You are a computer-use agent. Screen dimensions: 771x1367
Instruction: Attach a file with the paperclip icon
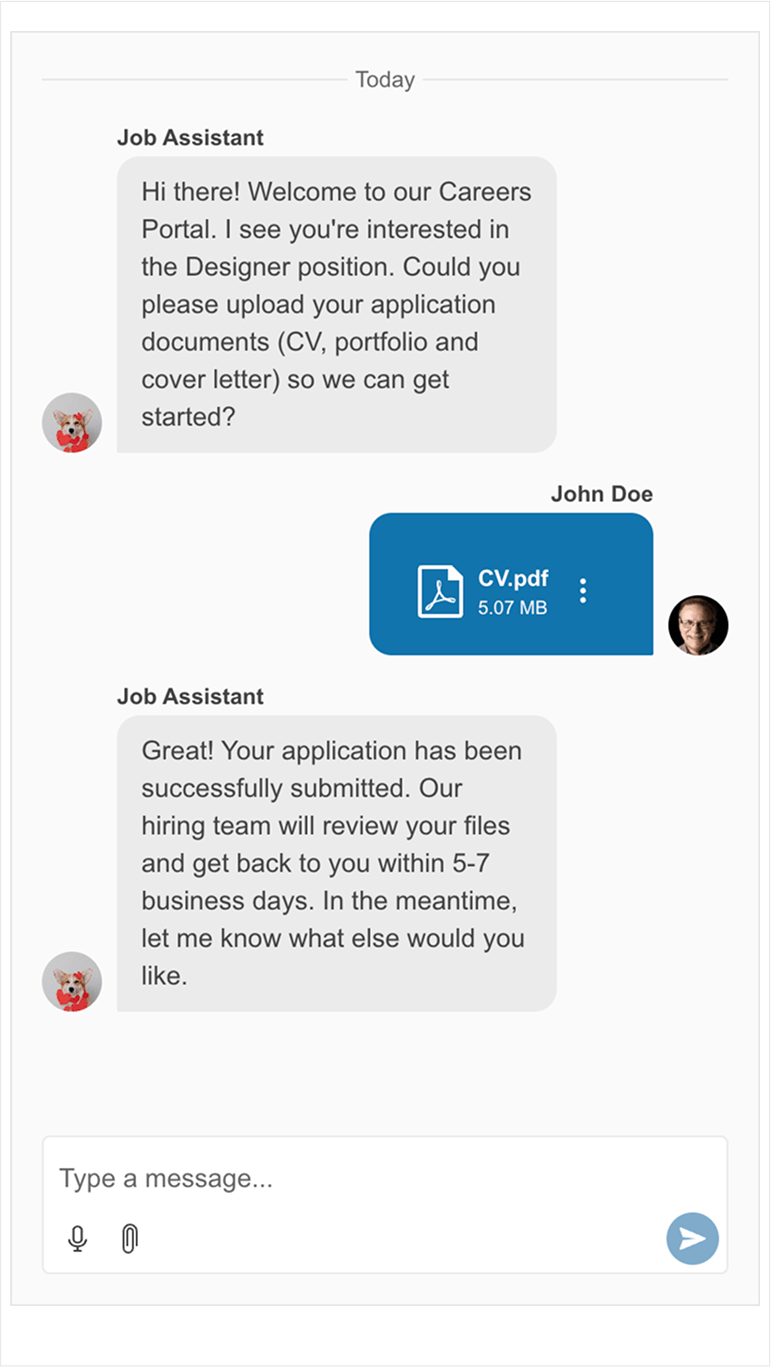point(129,1239)
